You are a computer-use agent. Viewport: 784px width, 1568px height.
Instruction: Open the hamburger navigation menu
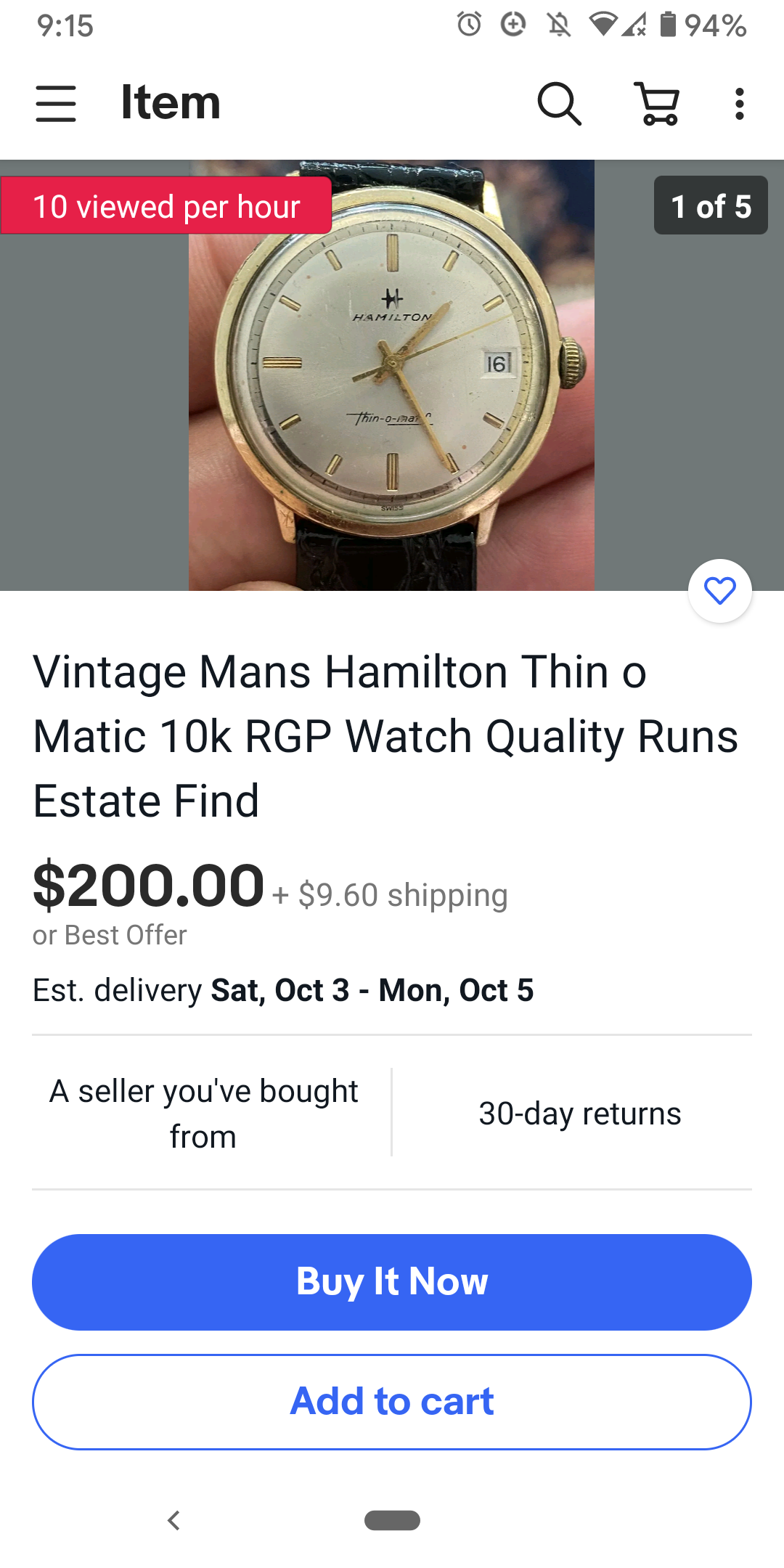[56, 103]
